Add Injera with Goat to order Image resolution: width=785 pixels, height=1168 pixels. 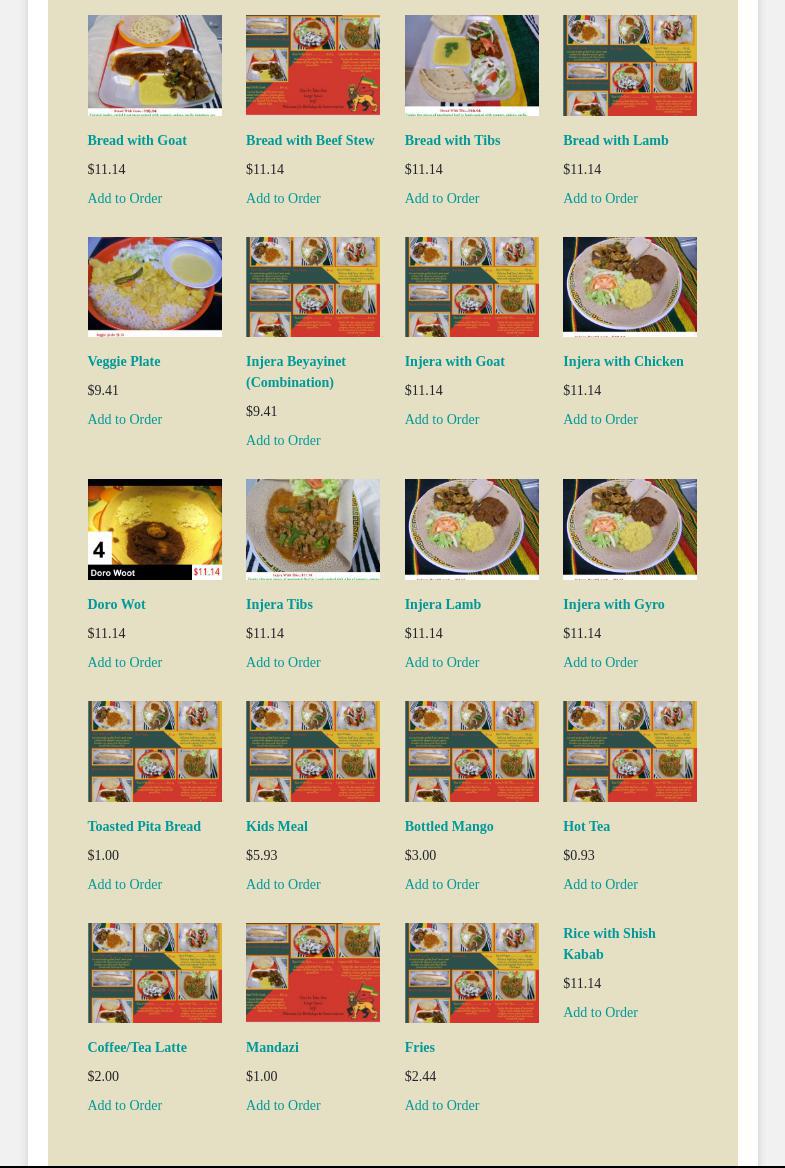(x=441, y=419)
